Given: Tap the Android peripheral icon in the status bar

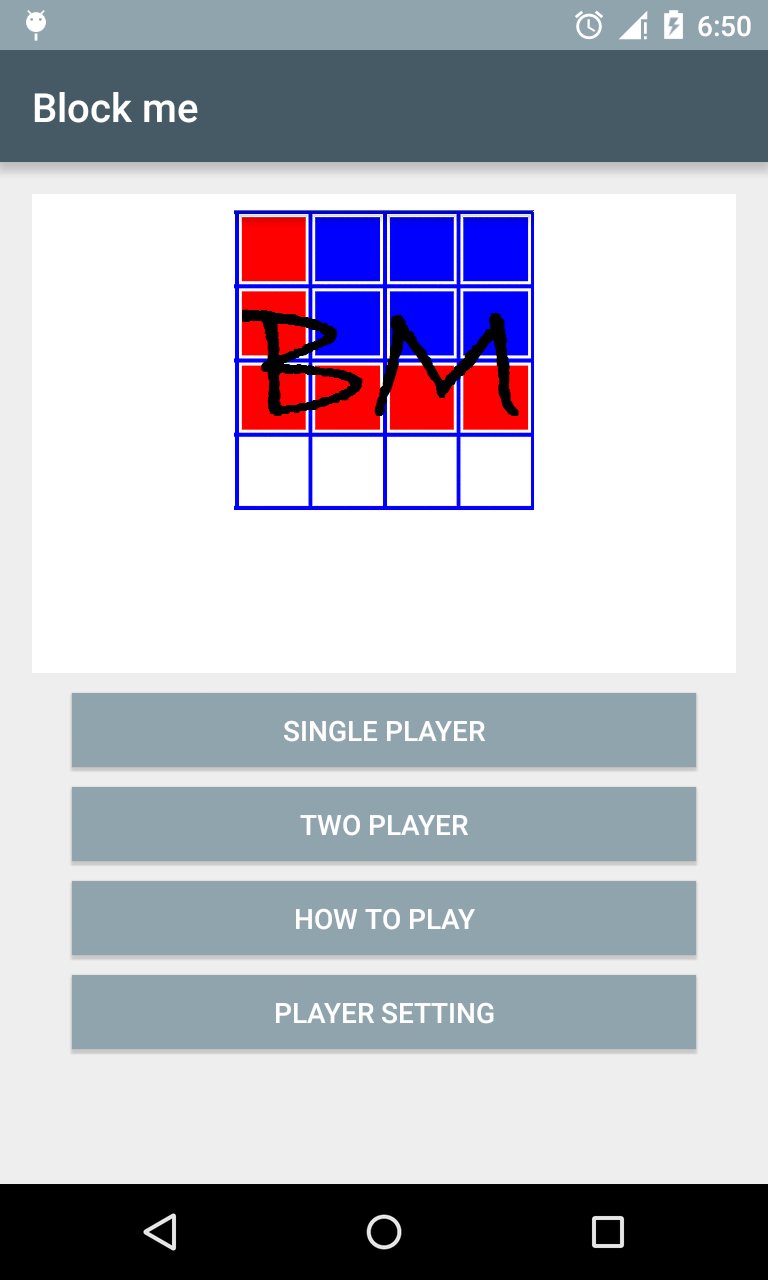Looking at the screenshot, I should tap(35, 25).
